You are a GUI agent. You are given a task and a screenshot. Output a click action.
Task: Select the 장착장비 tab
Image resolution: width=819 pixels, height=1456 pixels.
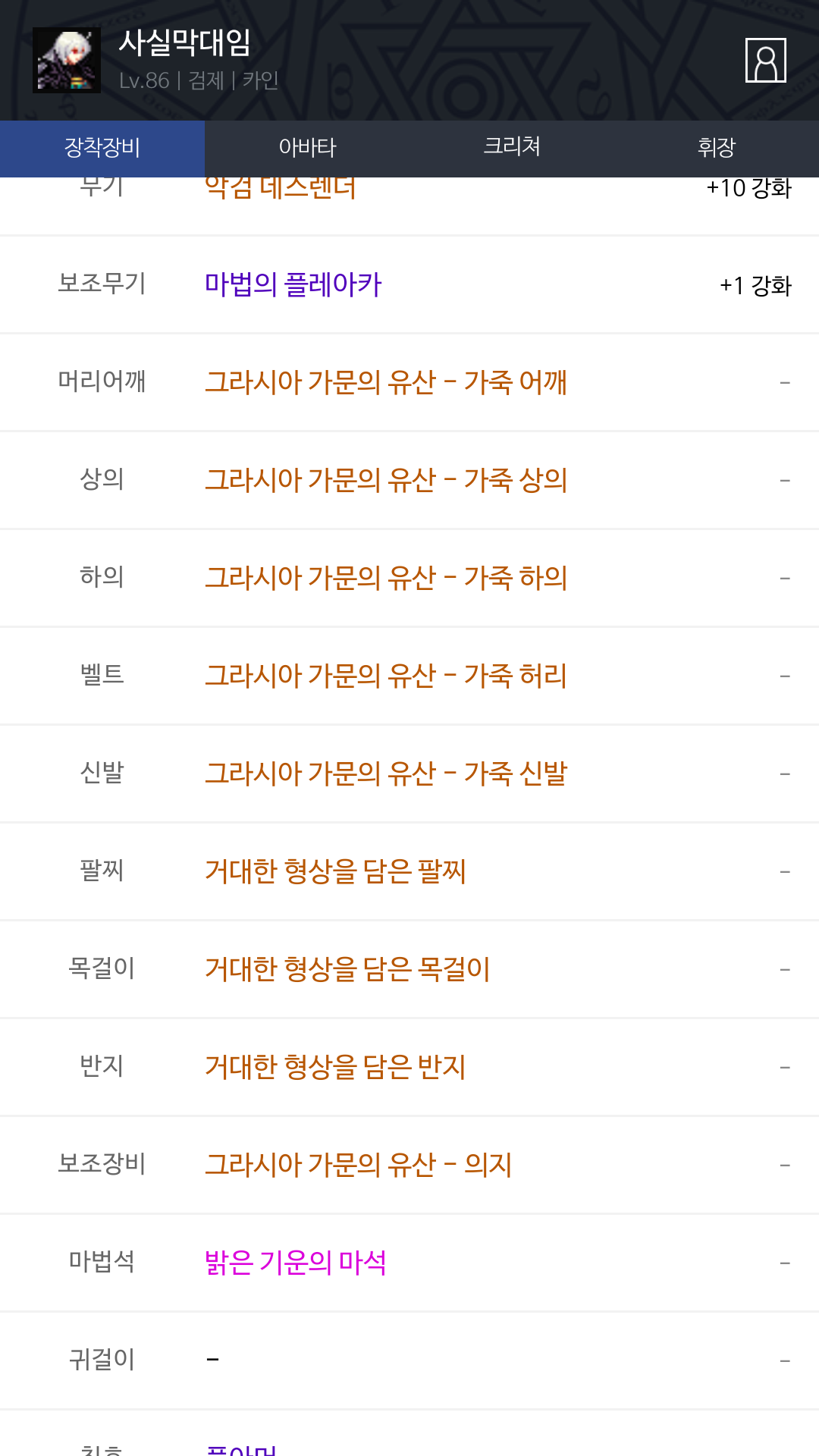tap(102, 148)
